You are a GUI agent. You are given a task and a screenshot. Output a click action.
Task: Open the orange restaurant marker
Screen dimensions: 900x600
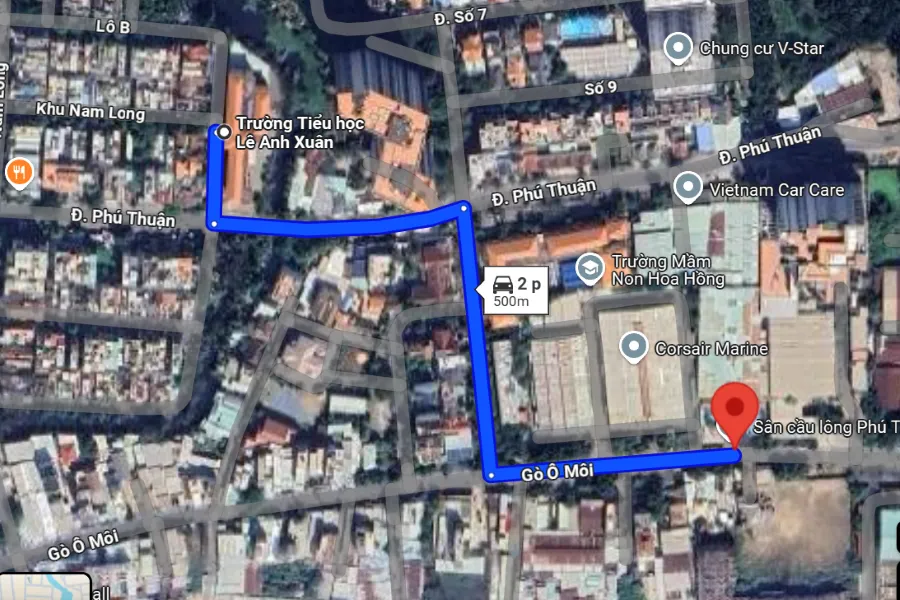click(18, 173)
